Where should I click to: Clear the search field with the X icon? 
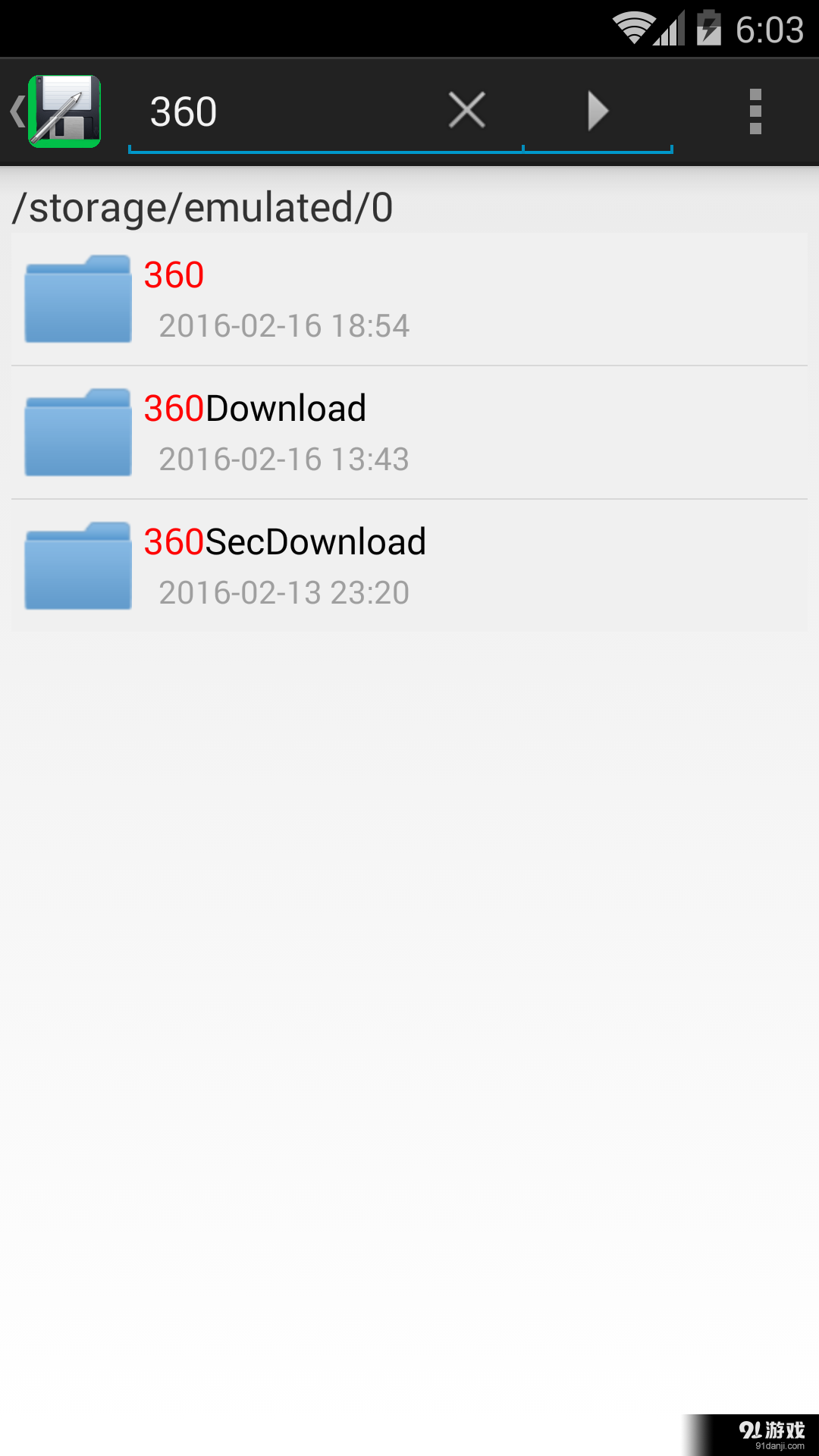(466, 110)
